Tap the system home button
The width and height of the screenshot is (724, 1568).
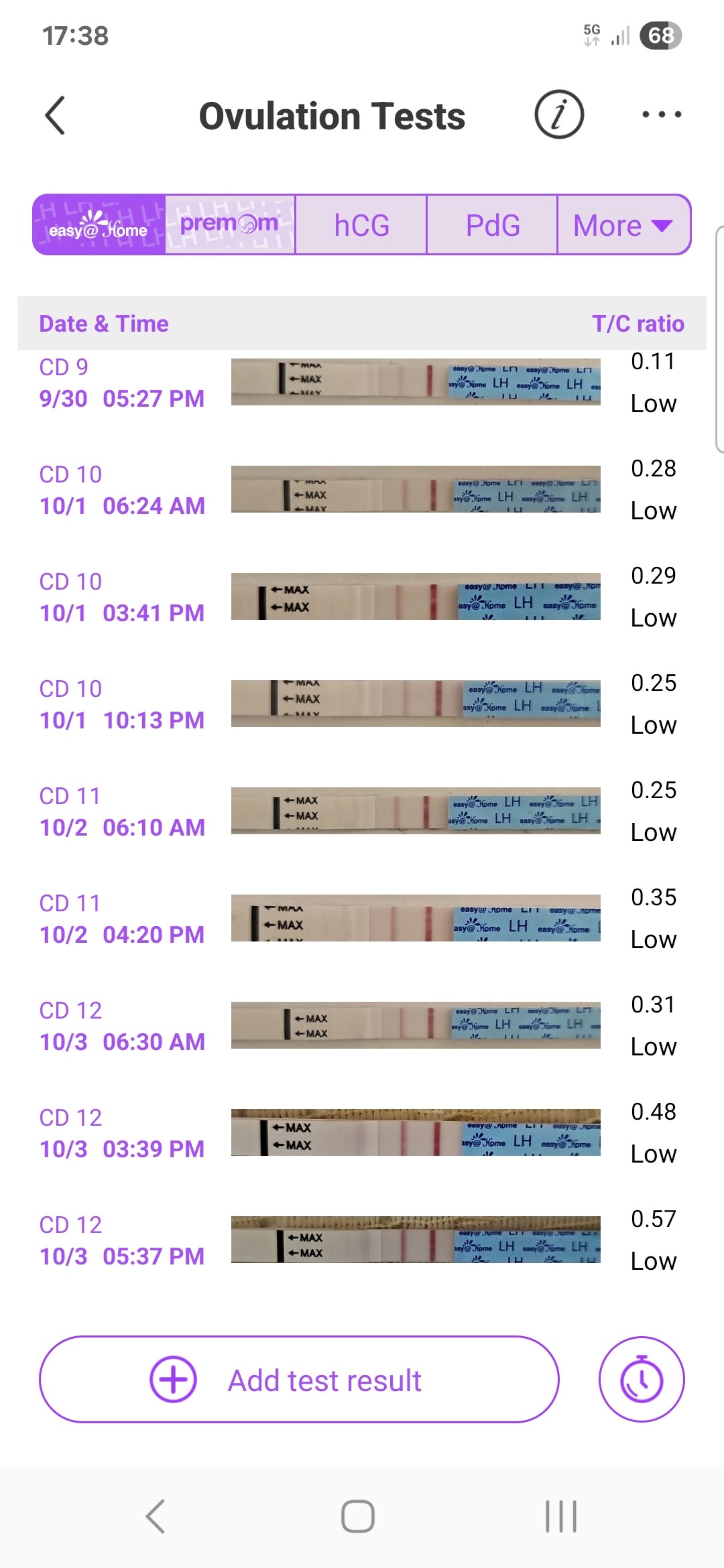(358, 1516)
